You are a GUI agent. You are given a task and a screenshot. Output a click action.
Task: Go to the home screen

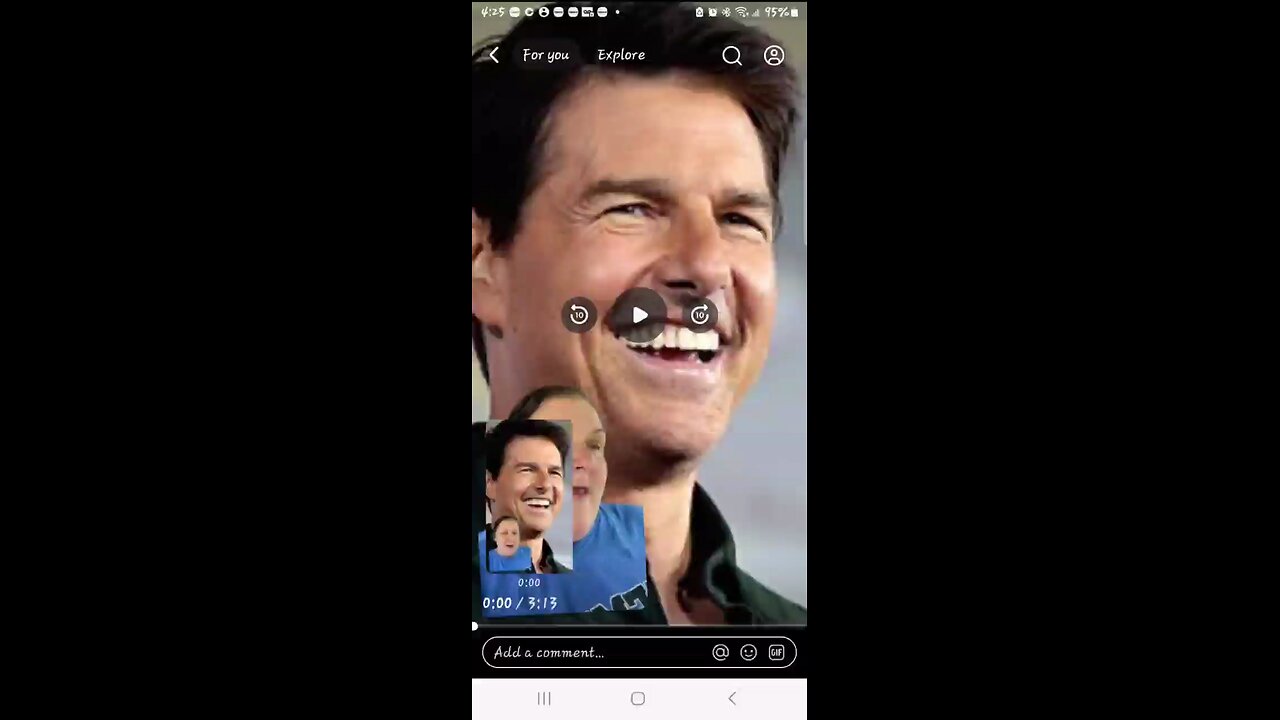pyautogui.click(x=638, y=698)
